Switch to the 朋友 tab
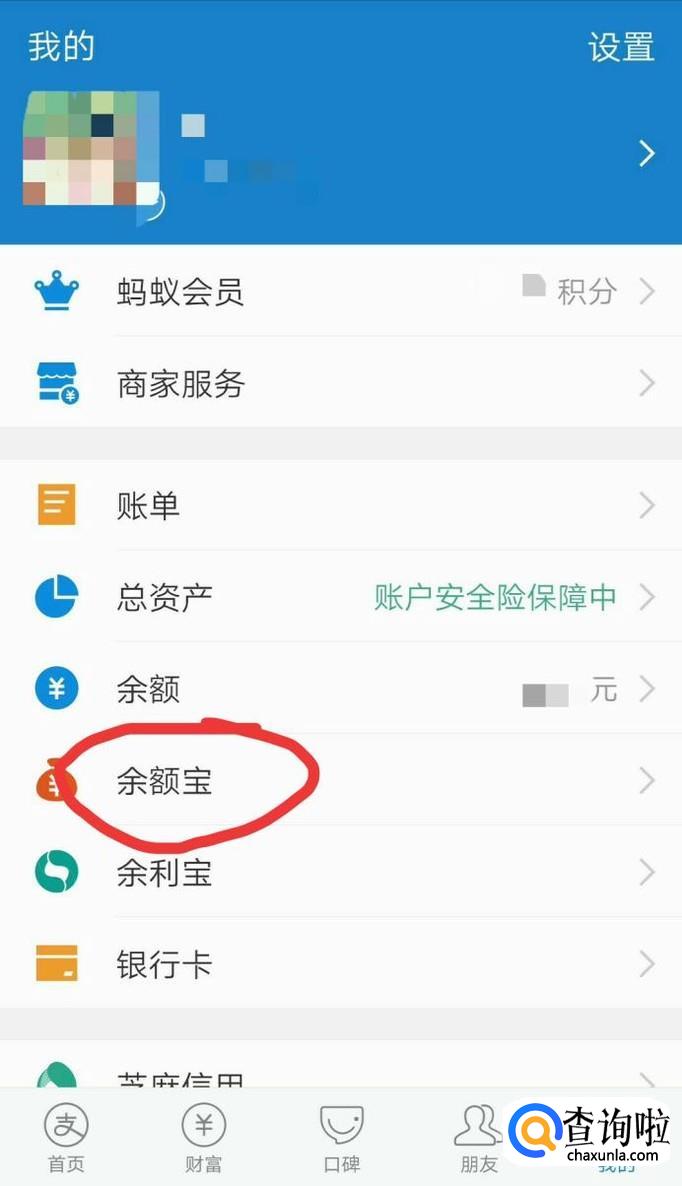The height and width of the screenshot is (1186, 682). pos(479,1137)
